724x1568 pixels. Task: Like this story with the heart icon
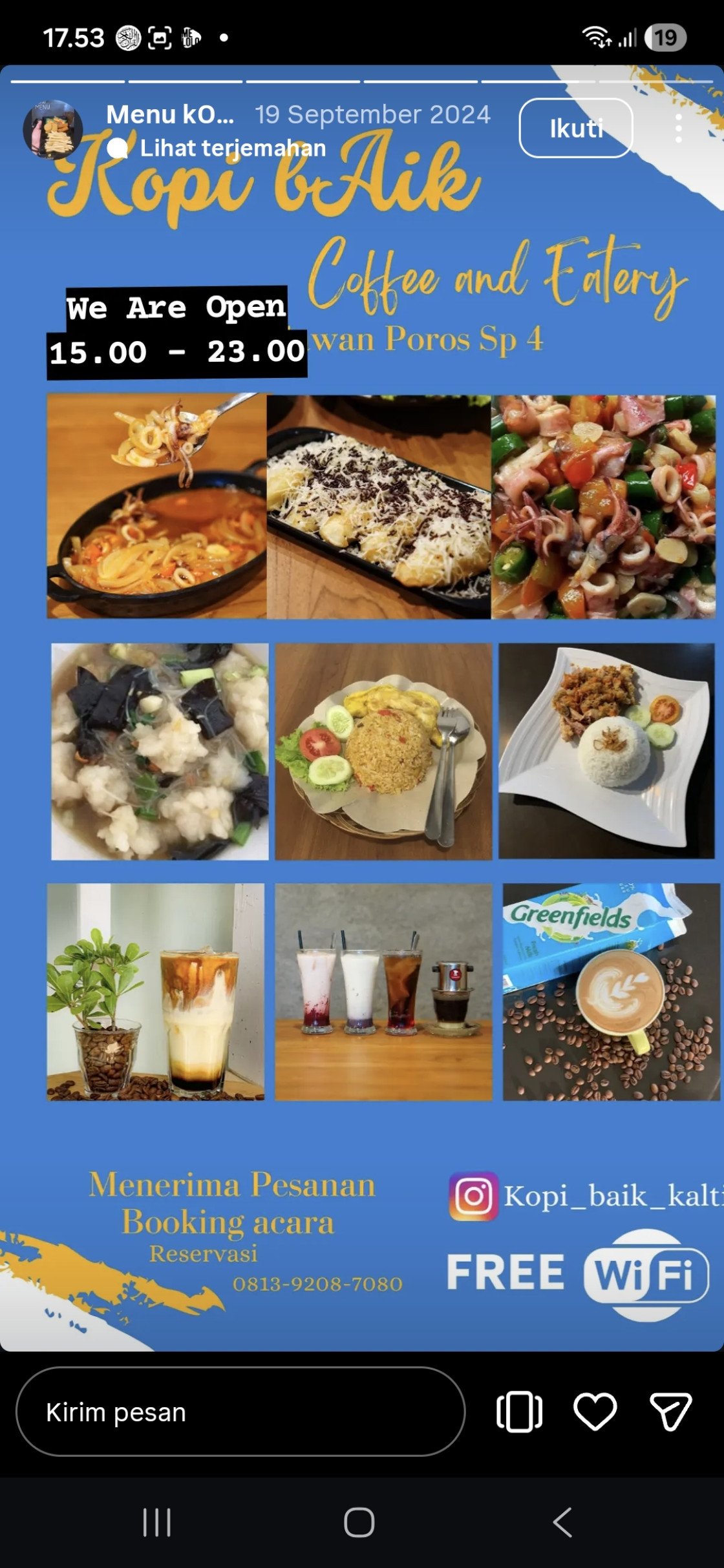[595, 1412]
